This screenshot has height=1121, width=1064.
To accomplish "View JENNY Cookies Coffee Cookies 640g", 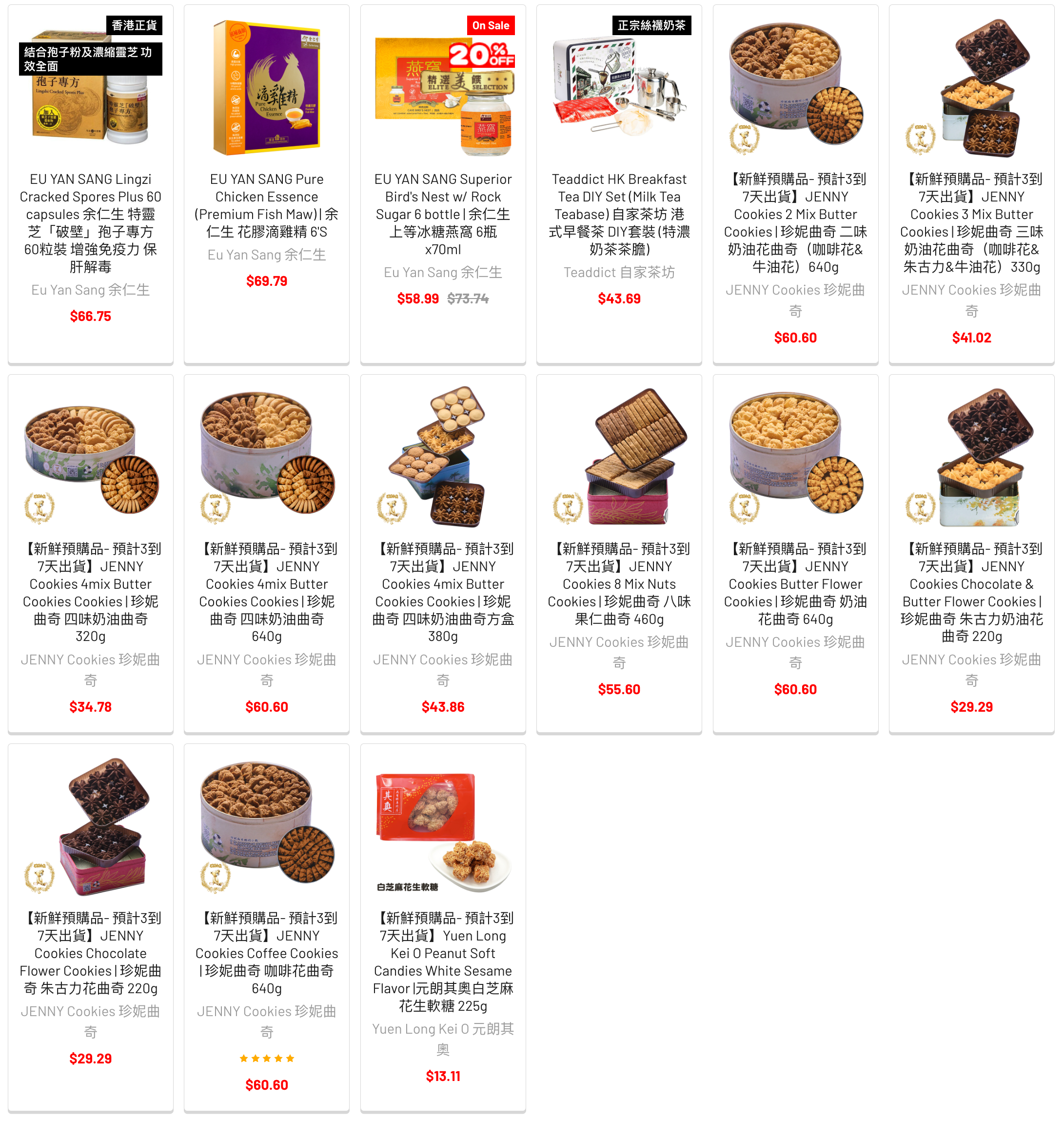I will pyautogui.click(x=267, y=953).
